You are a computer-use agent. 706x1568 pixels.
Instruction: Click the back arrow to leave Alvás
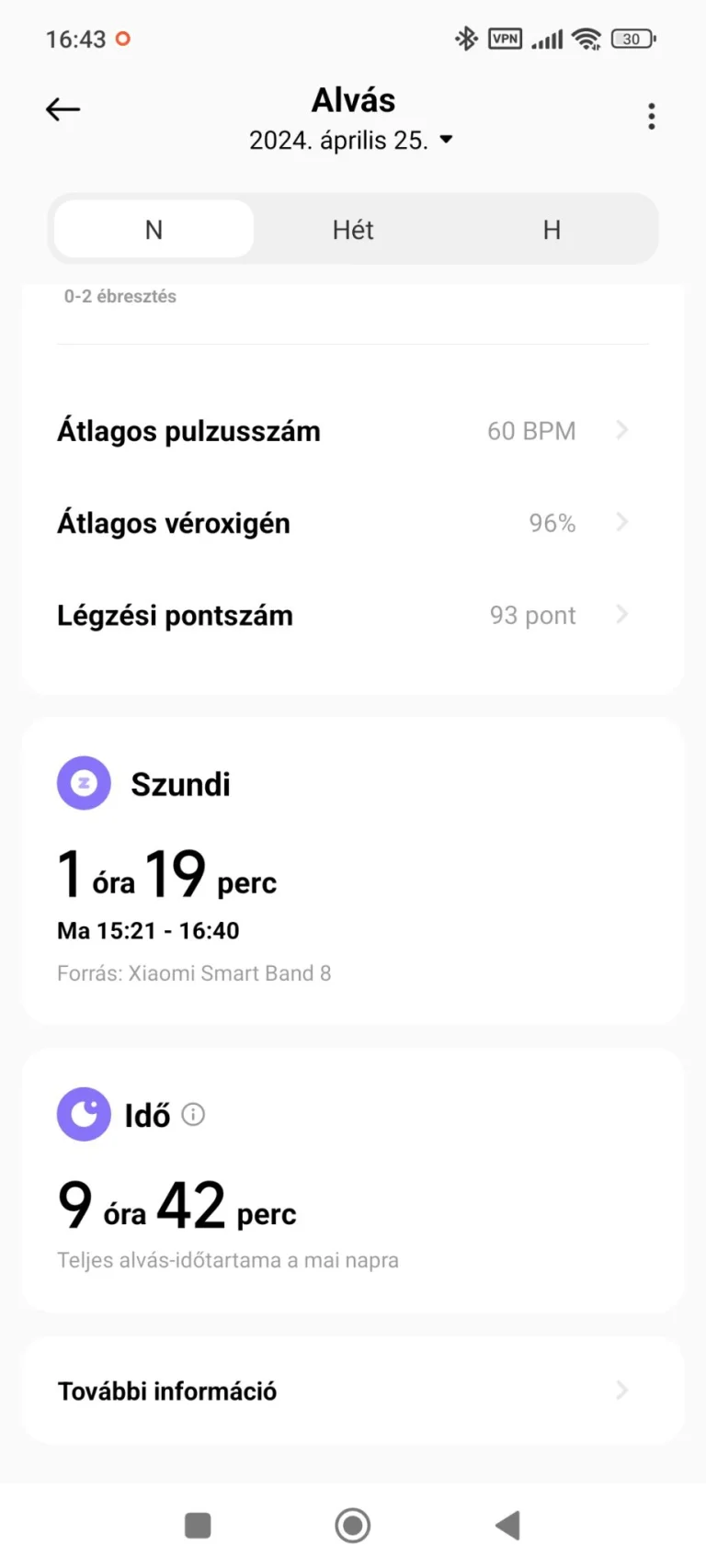63,109
